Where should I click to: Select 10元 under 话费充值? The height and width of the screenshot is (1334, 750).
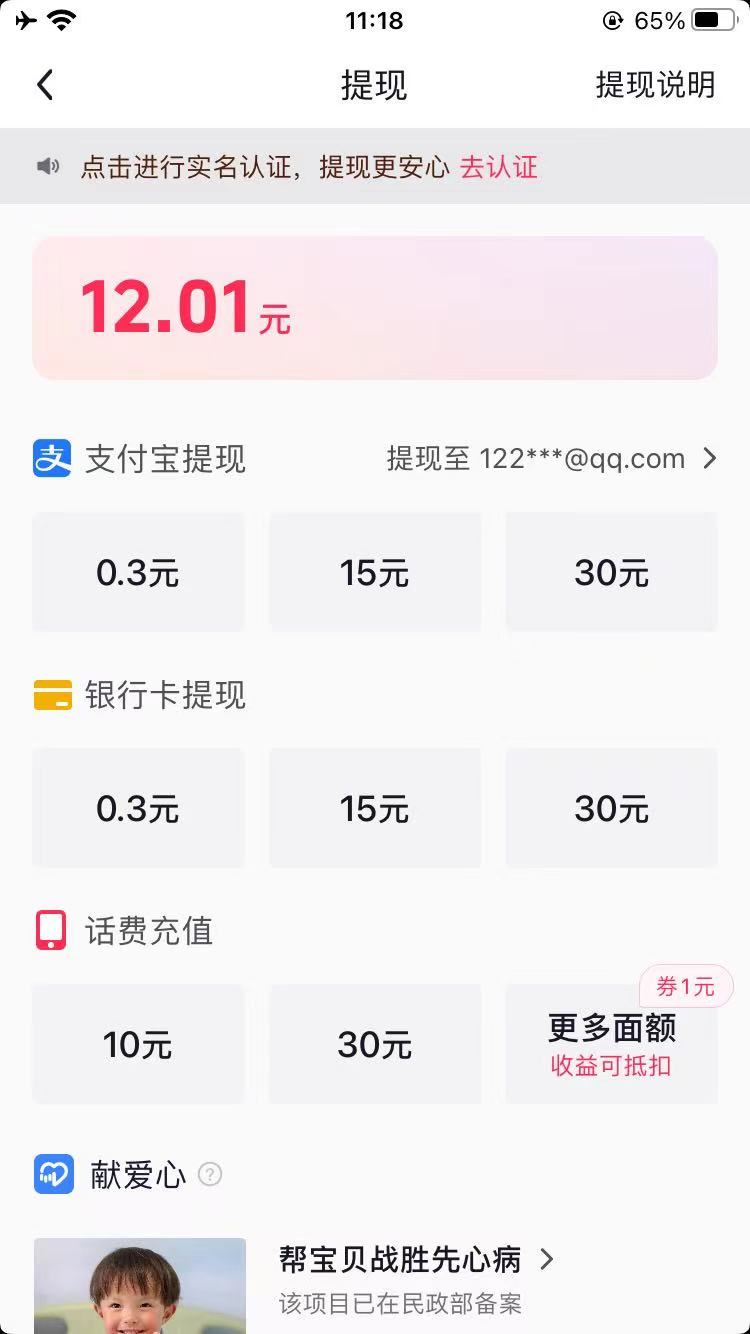pos(138,1044)
